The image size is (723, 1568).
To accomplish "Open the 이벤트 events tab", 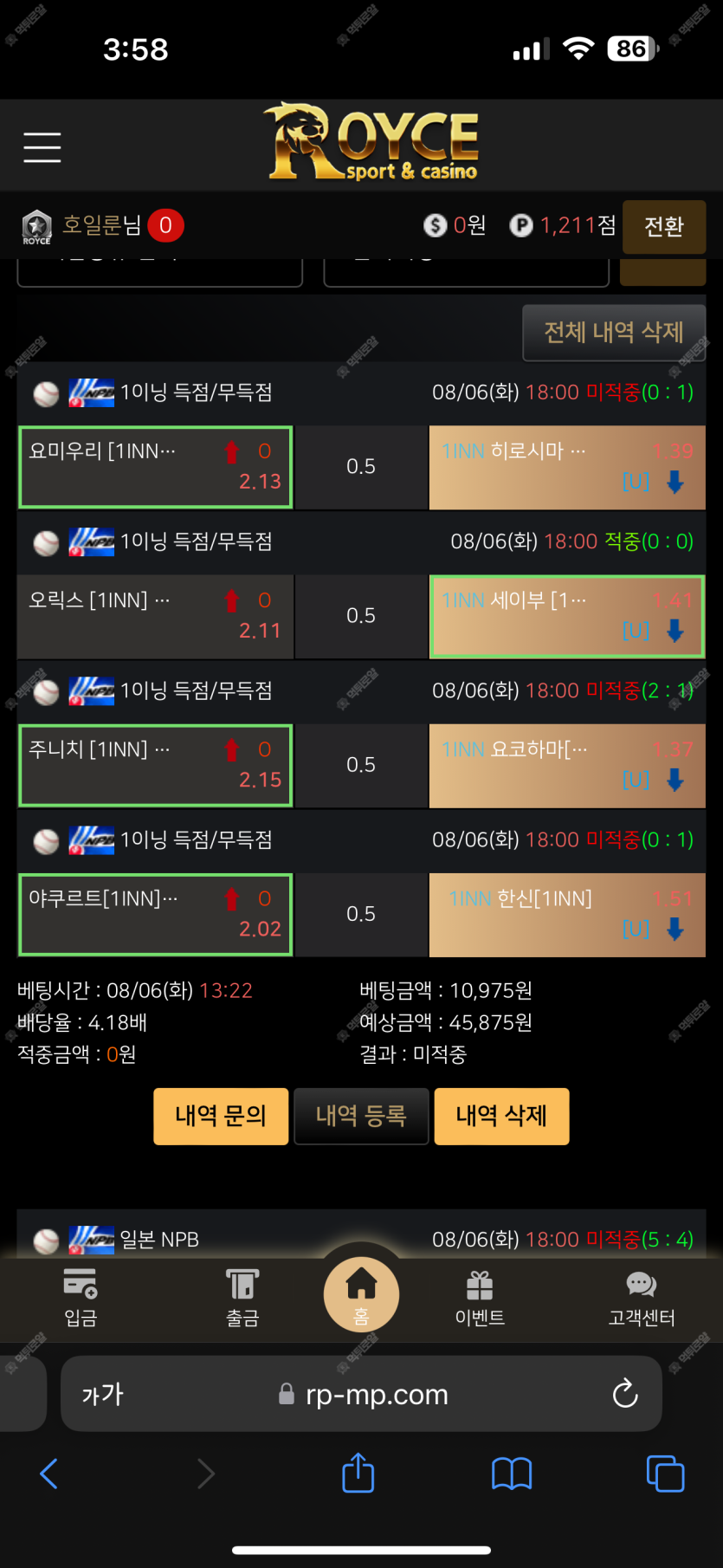I will click(480, 1297).
